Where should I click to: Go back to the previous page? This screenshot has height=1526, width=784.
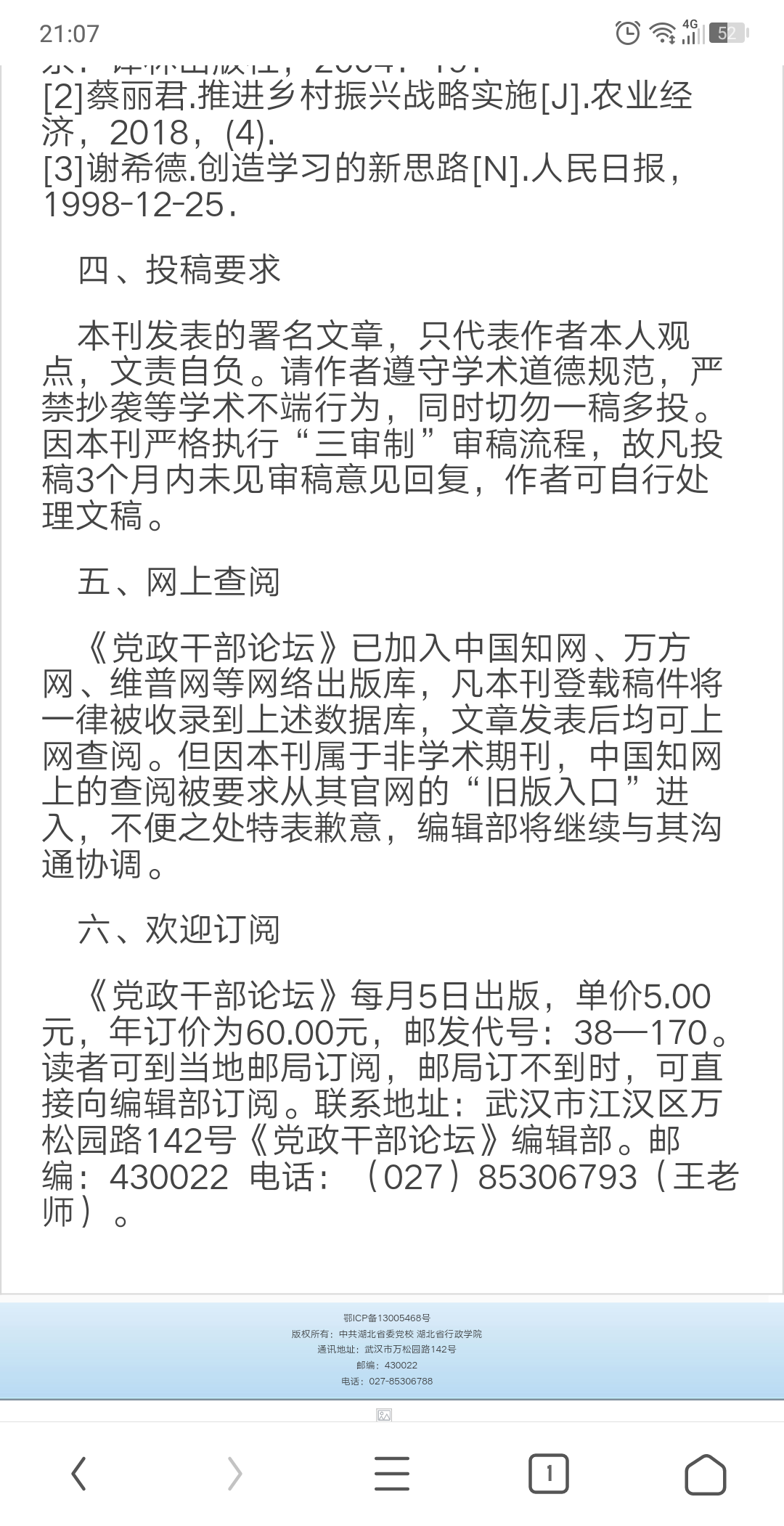pos(79,1474)
